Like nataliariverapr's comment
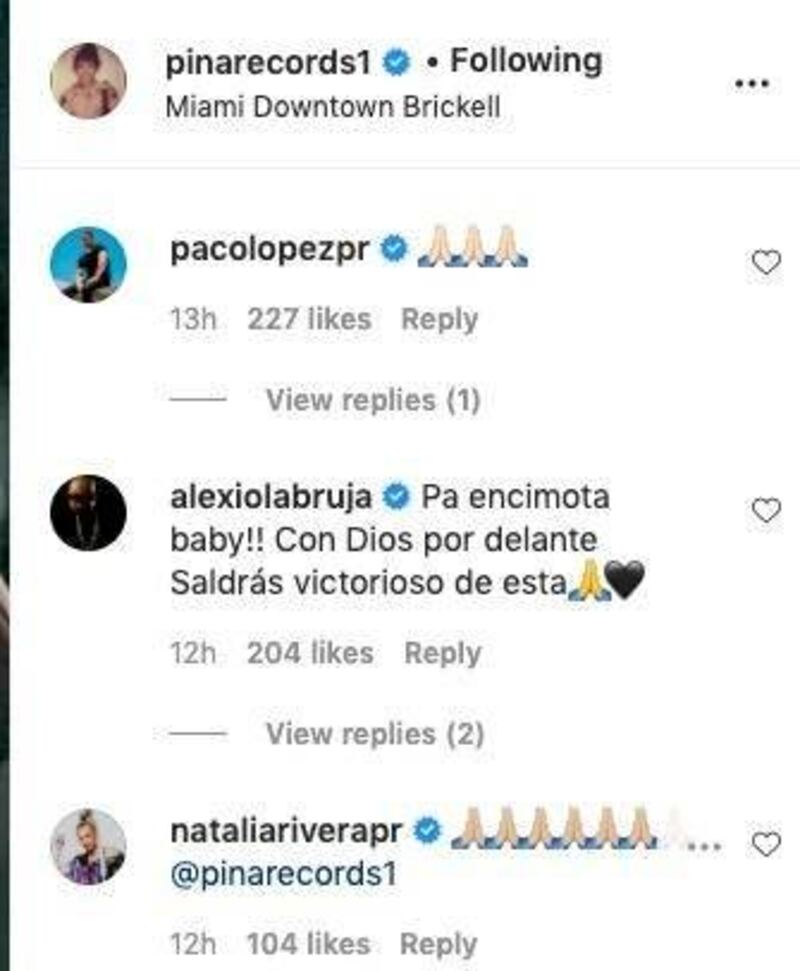This screenshot has height=971, width=800. pos(765,845)
